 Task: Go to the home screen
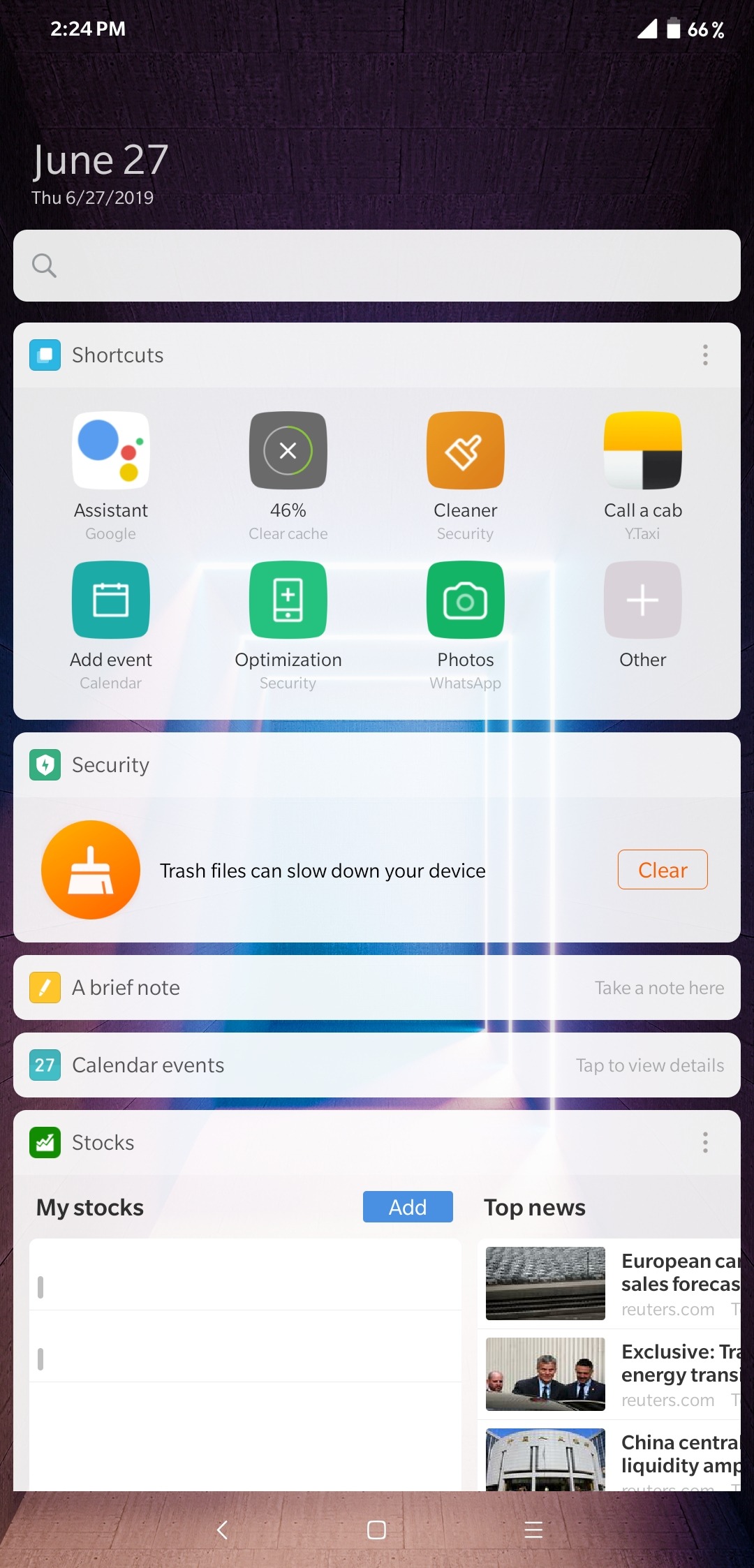pyautogui.click(x=376, y=1530)
